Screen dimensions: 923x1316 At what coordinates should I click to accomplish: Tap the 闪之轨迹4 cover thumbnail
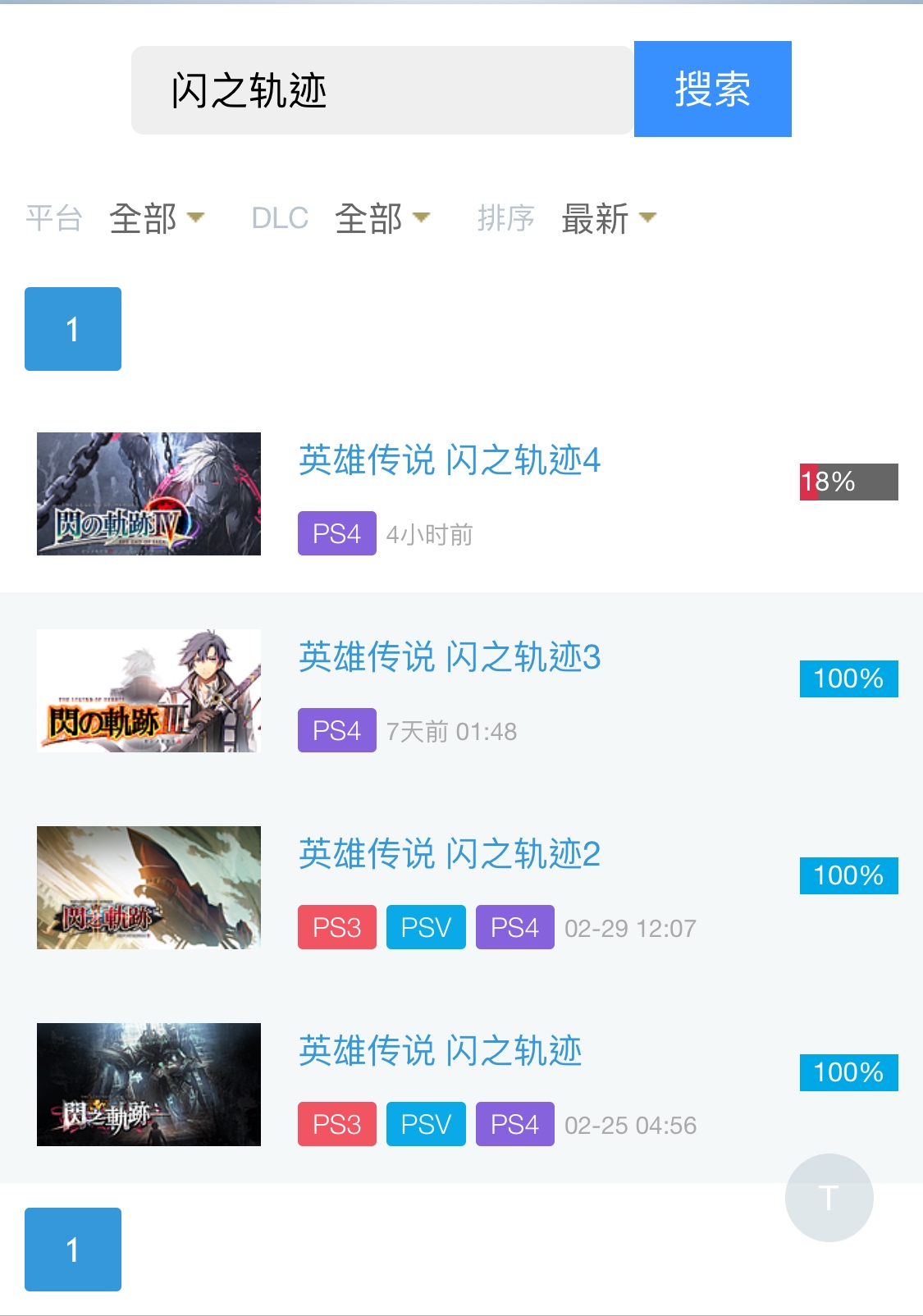pyautogui.click(x=149, y=494)
